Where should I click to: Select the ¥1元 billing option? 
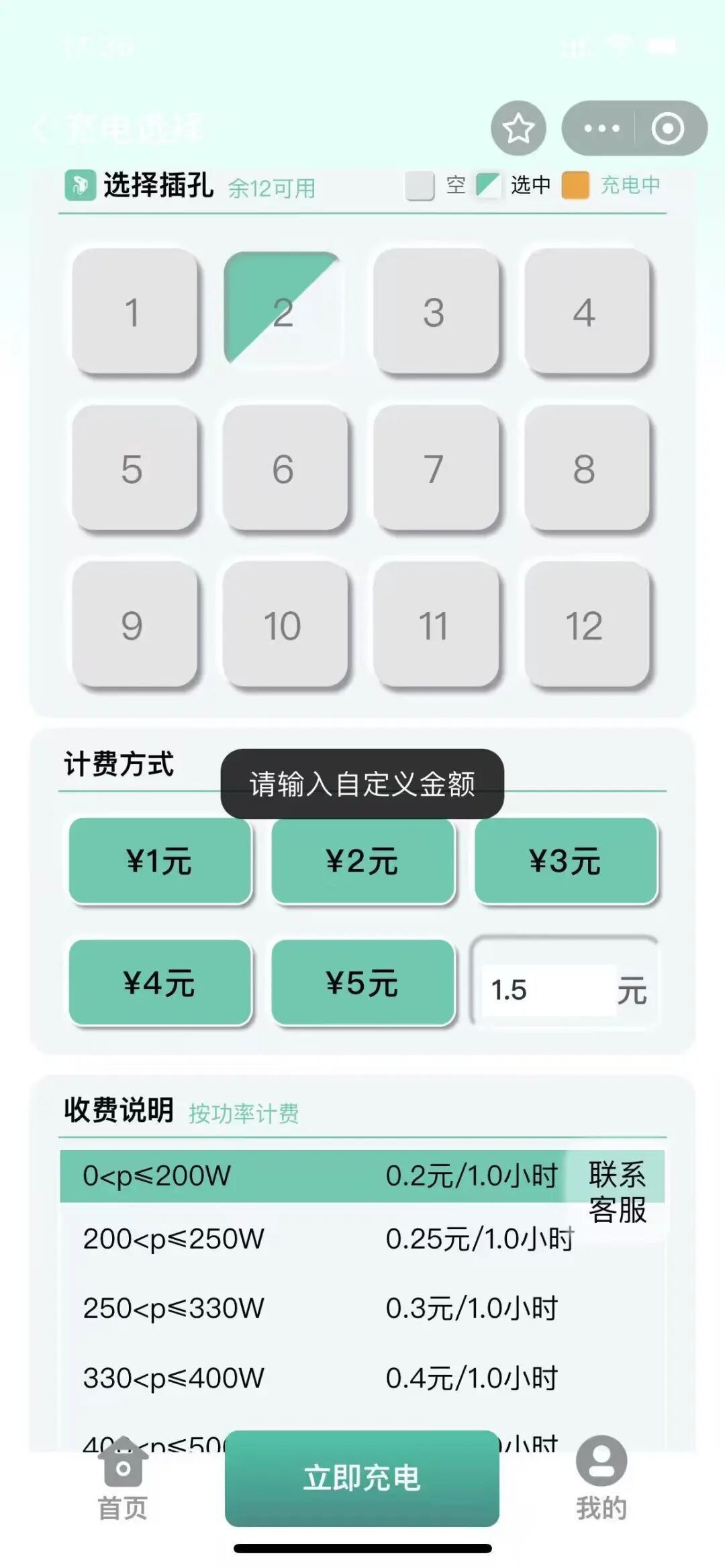160,860
